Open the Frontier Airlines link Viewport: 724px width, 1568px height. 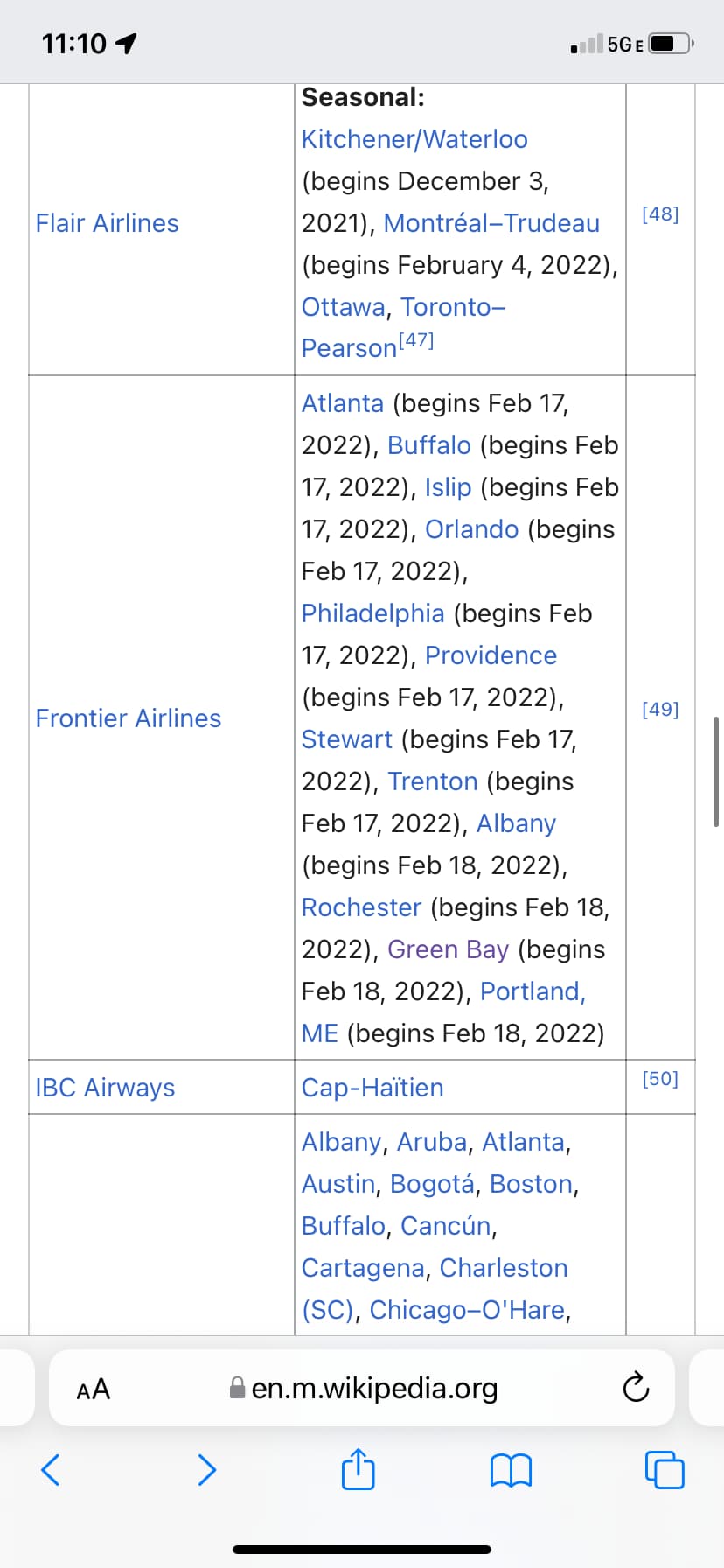128,718
